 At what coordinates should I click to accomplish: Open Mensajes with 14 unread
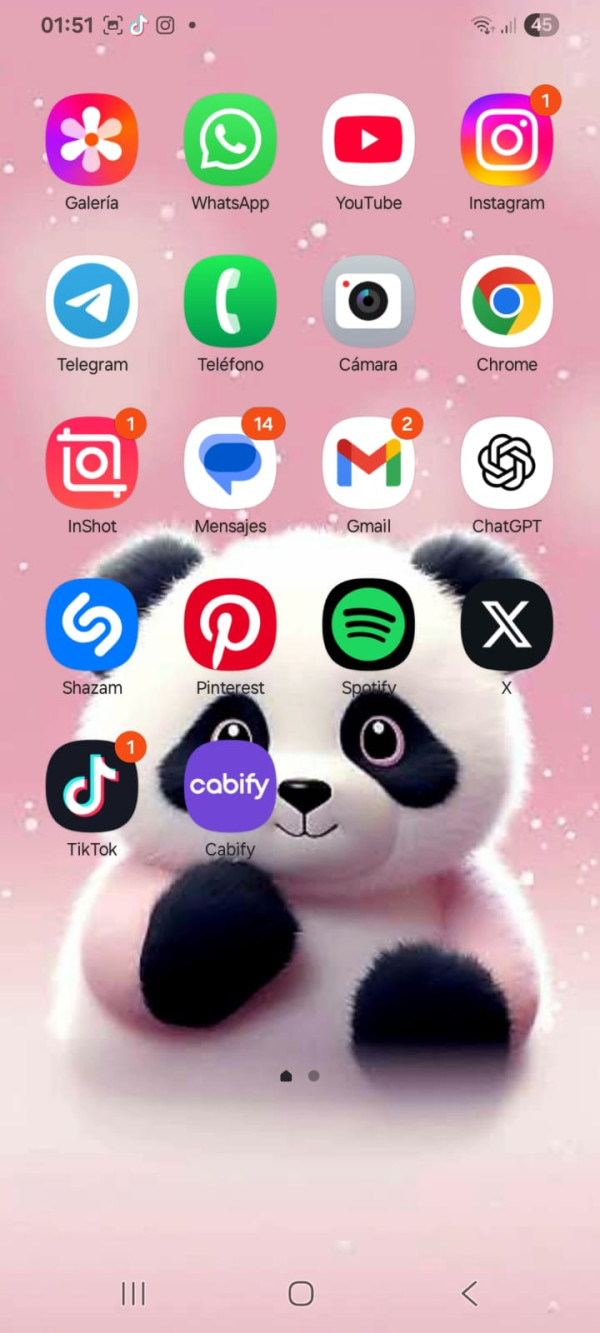coord(230,463)
